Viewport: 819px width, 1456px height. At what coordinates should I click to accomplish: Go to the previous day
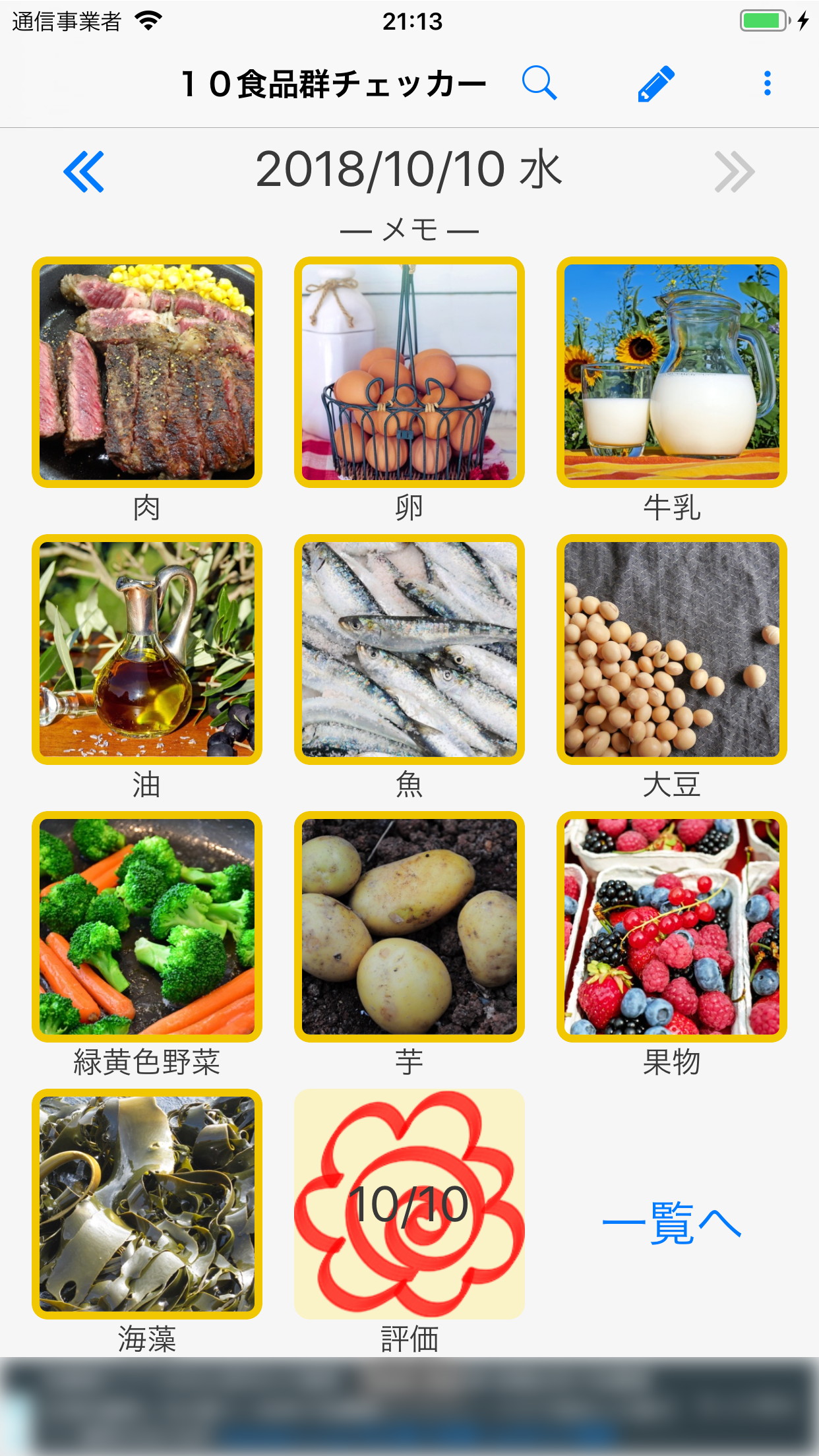tap(84, 172)
